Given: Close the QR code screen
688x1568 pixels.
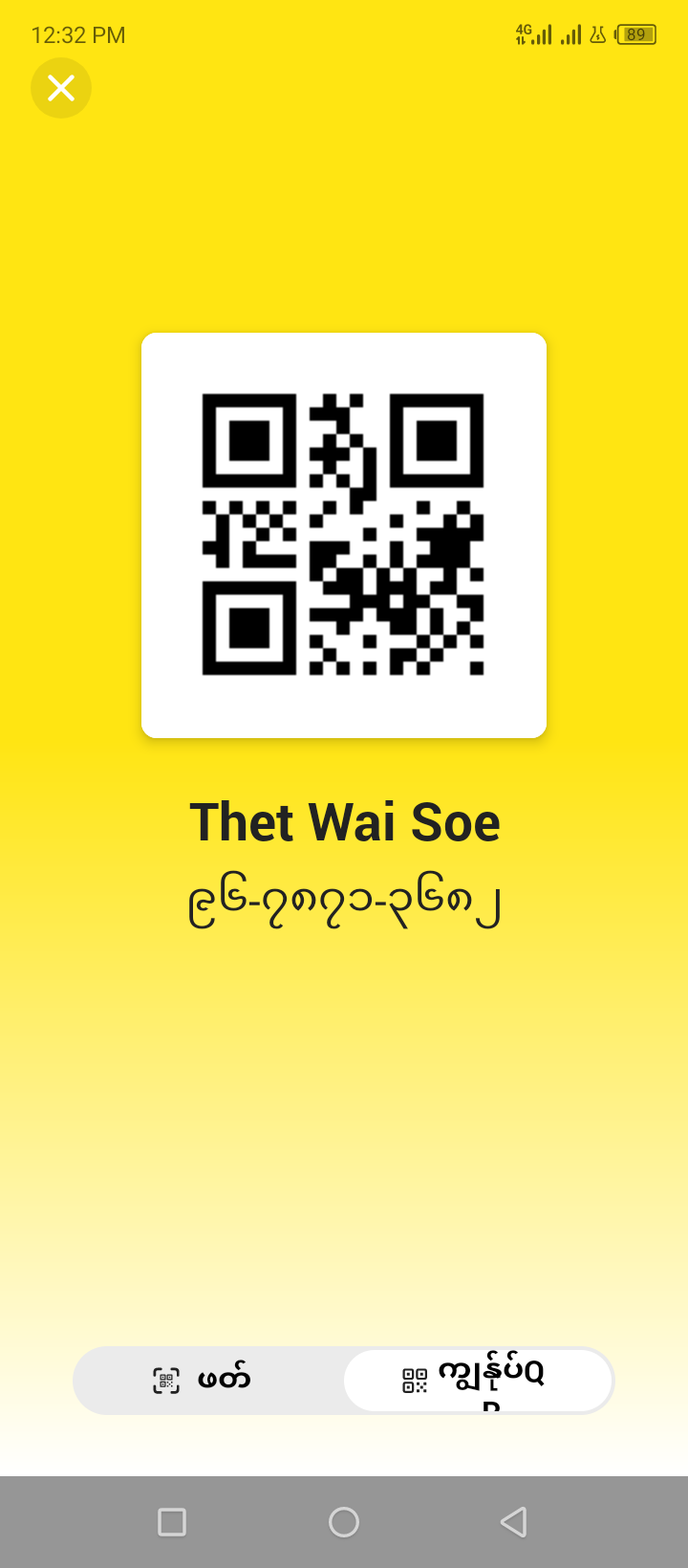Looking at the screenshot, I should click(x=61, y=88).
